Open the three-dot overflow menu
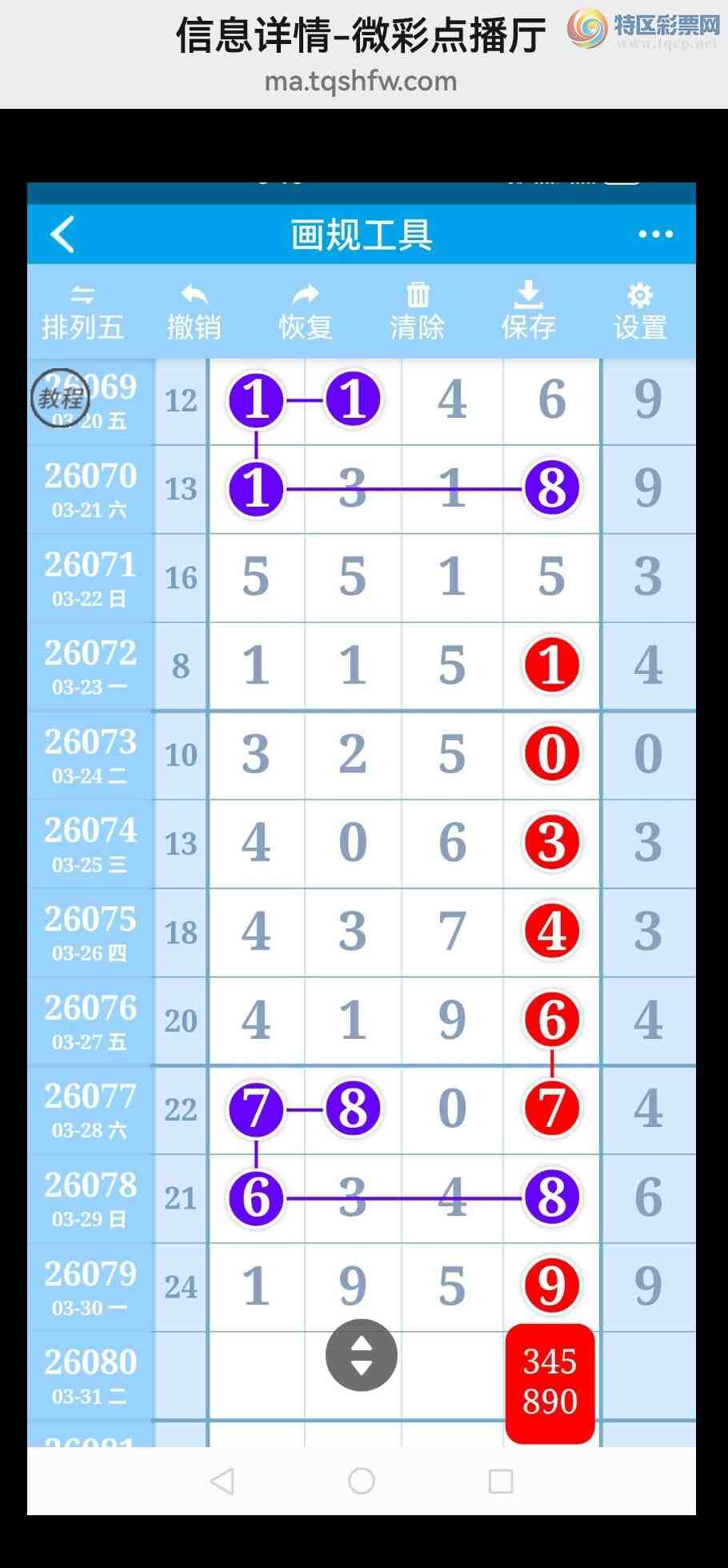Viewport: 728px width, 1568px height. click(655, 235)
